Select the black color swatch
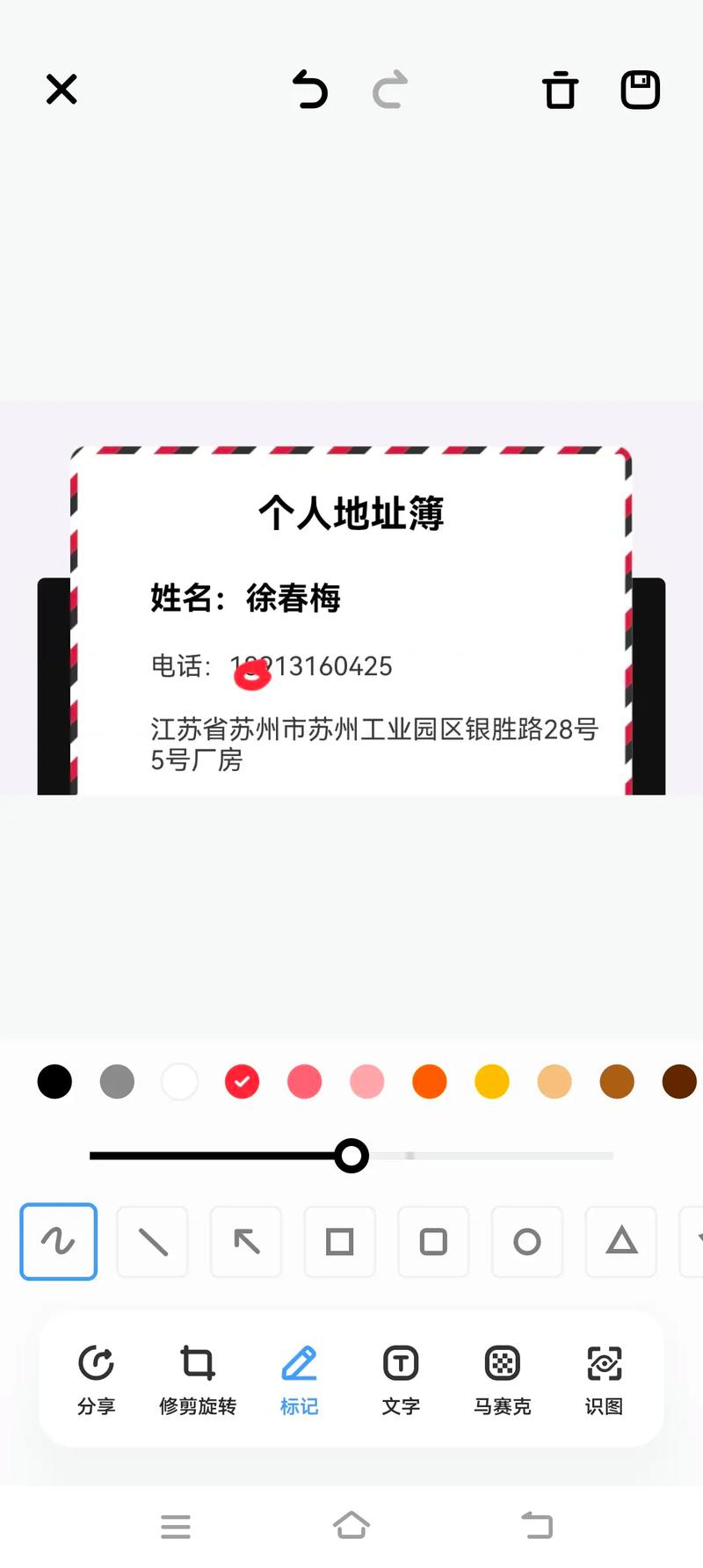Screen dimensions: 703x1568 tap(54, 1081)
